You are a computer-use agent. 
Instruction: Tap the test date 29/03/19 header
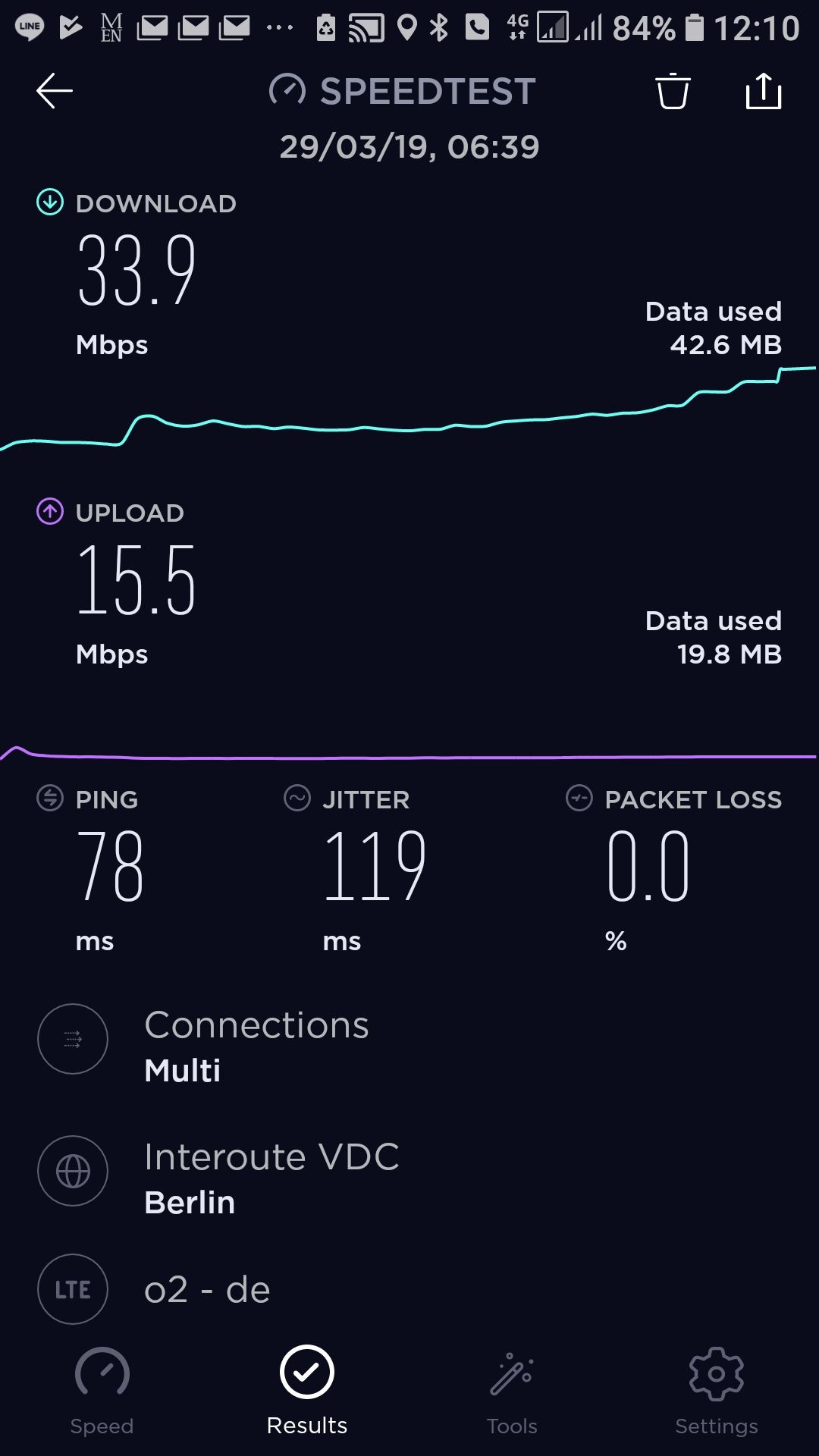tap(409, 146)
